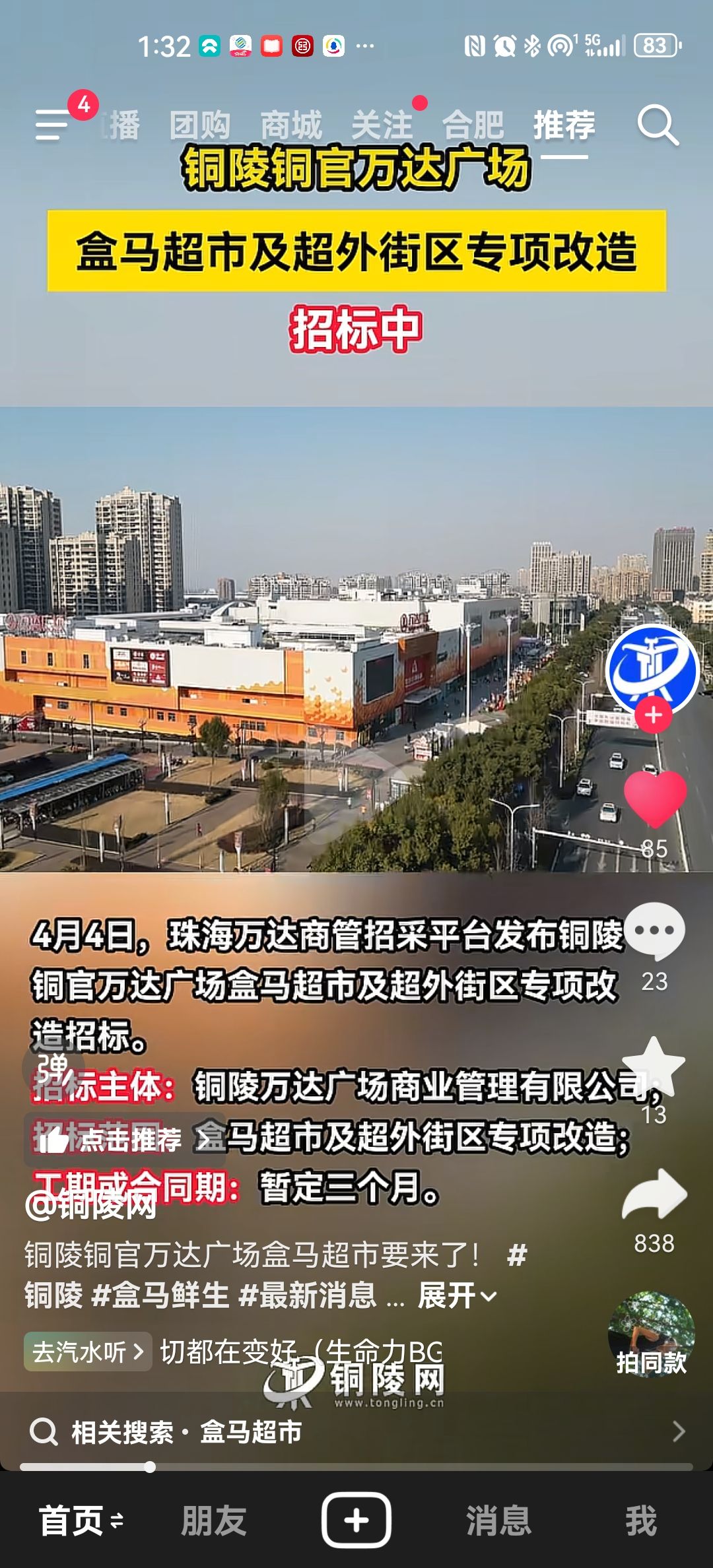Open the side menu with hamburger icon
The width and height of the screenshot is (713, 1568).
(x=53, y=124)
